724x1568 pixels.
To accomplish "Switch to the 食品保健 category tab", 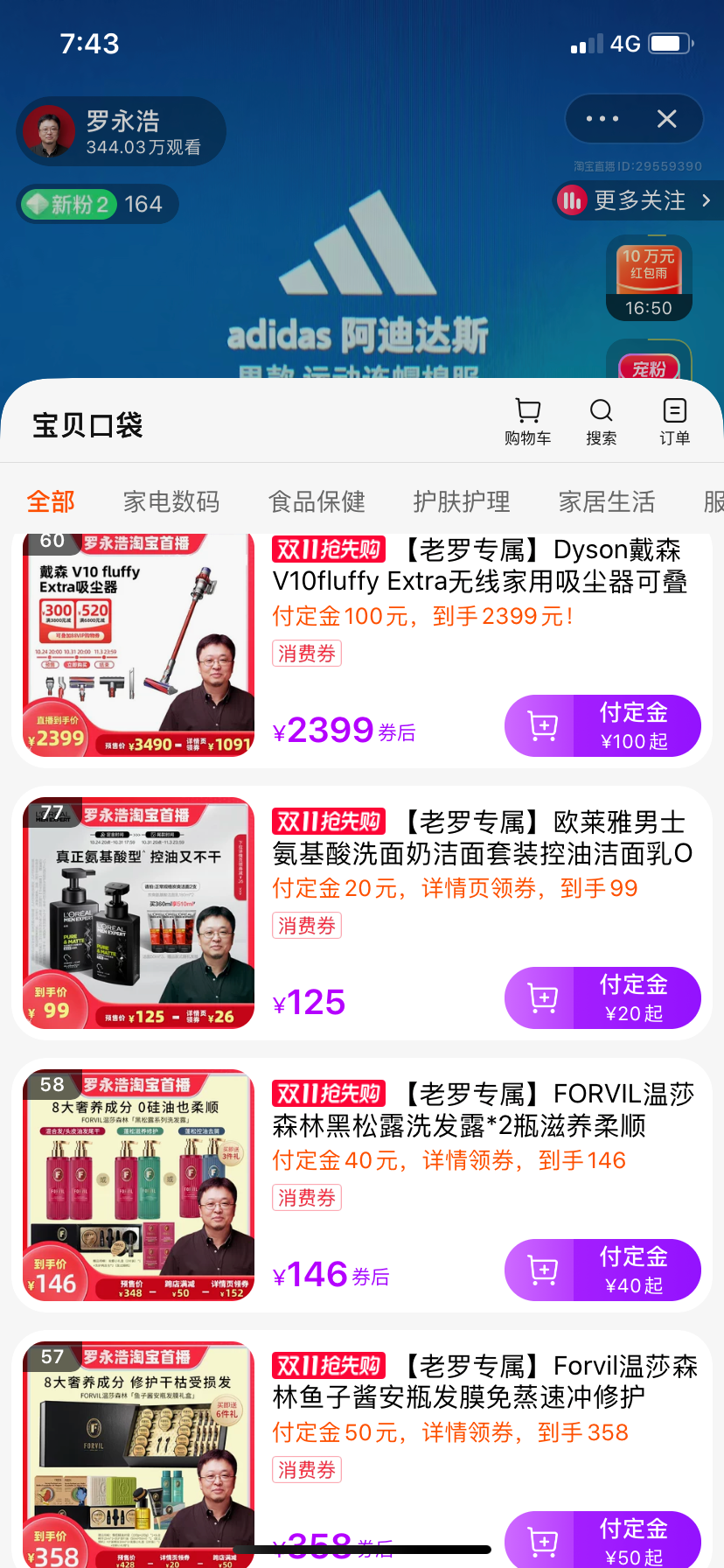I will 317,501.
